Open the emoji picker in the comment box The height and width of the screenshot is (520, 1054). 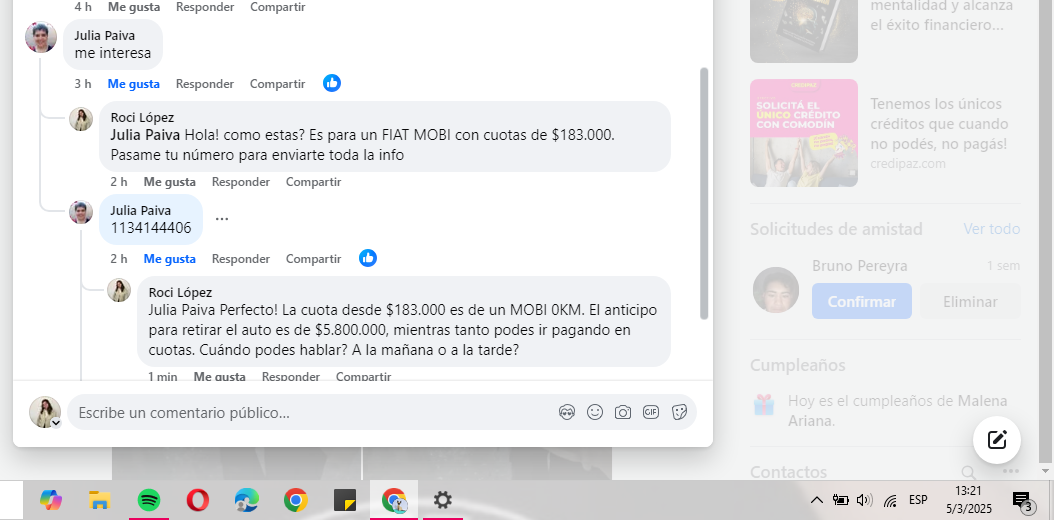[595, 412]
